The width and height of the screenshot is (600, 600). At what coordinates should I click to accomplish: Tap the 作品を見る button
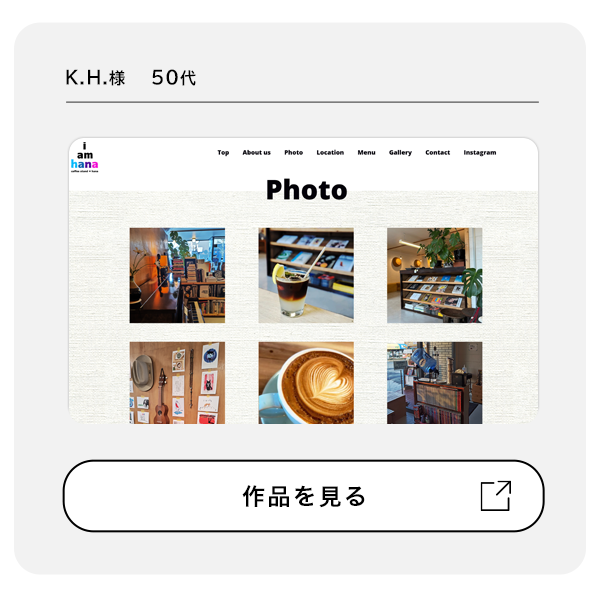(x=303, y=496)
